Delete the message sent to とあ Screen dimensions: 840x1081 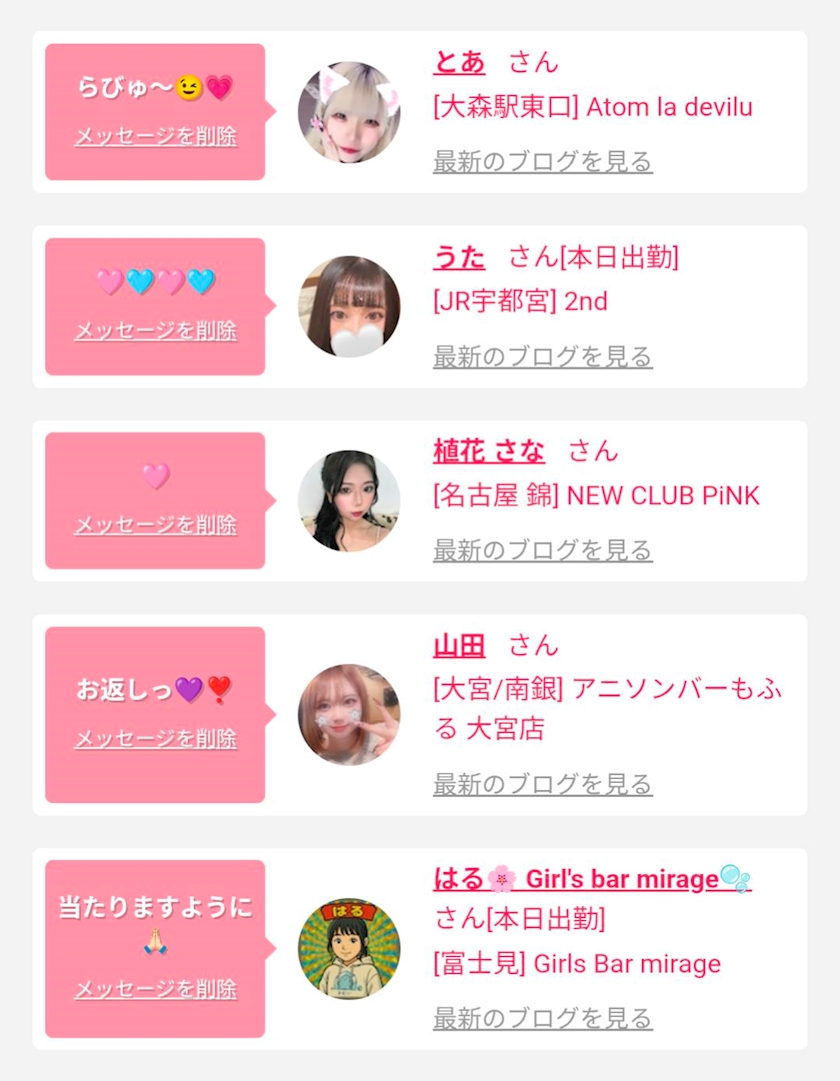[x=156, y=137]
